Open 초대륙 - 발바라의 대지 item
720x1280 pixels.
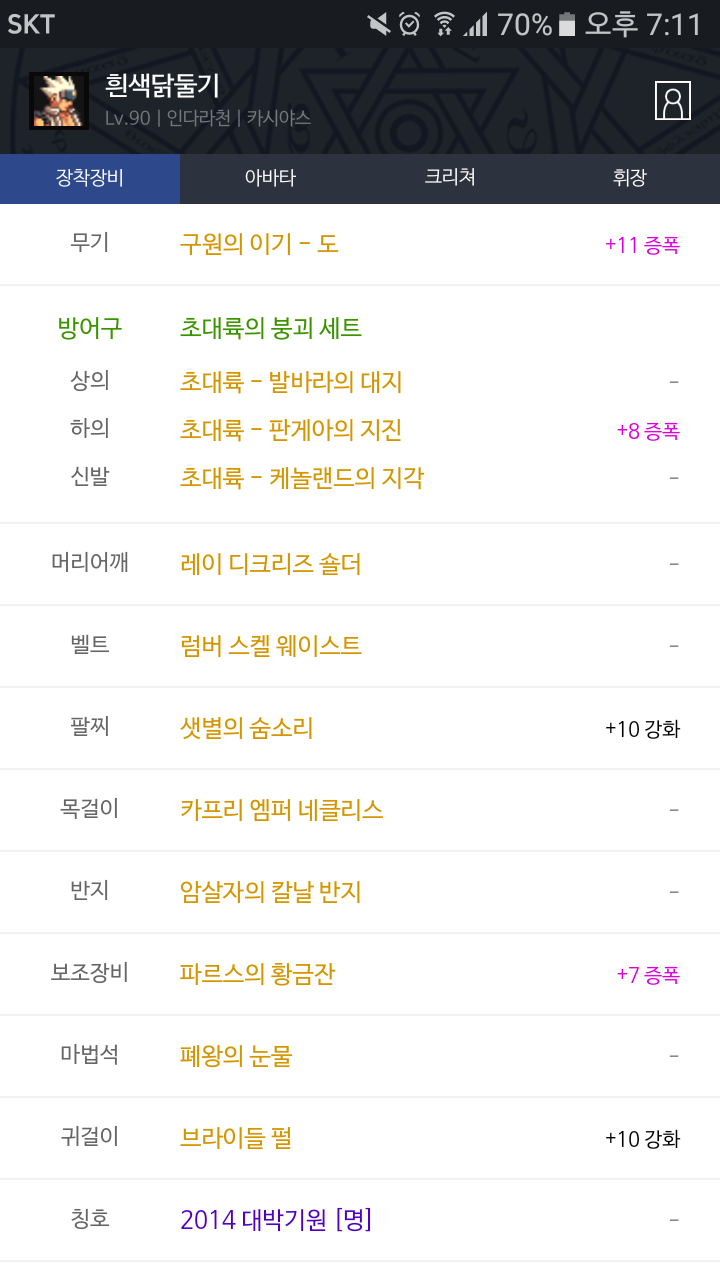click(291, 381)
